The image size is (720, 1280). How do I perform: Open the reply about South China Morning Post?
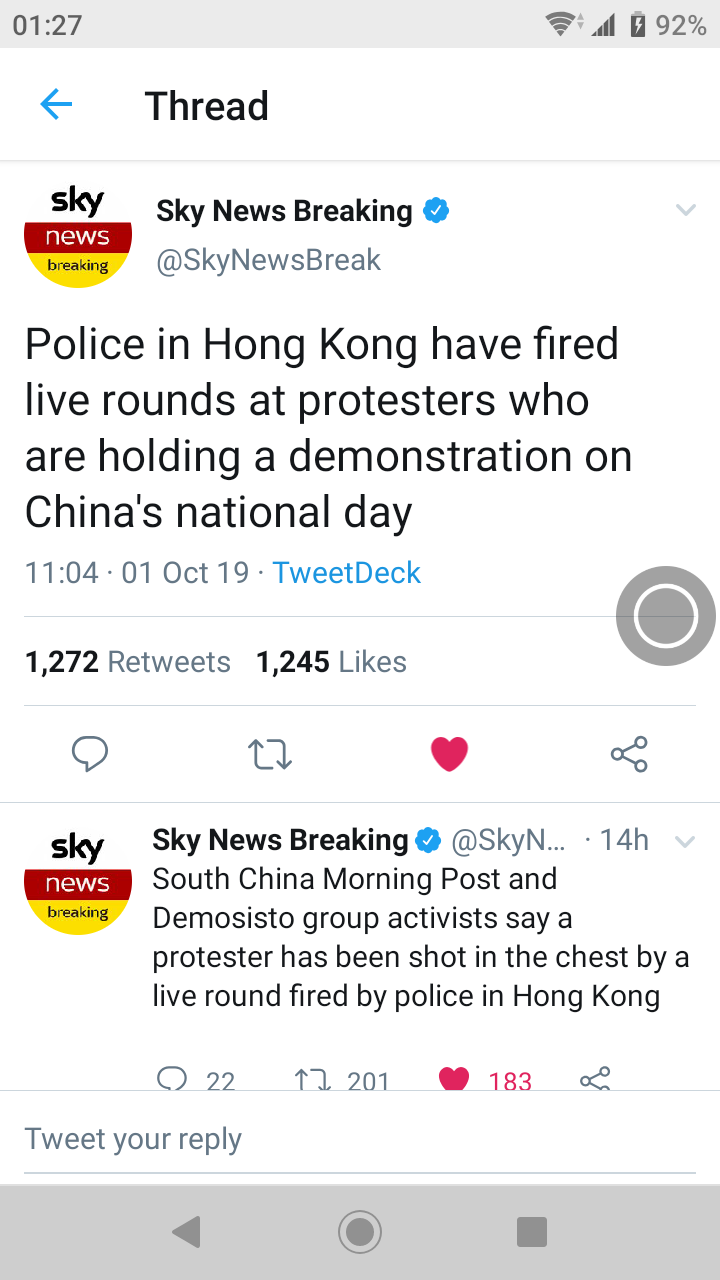tap(420, 937)
